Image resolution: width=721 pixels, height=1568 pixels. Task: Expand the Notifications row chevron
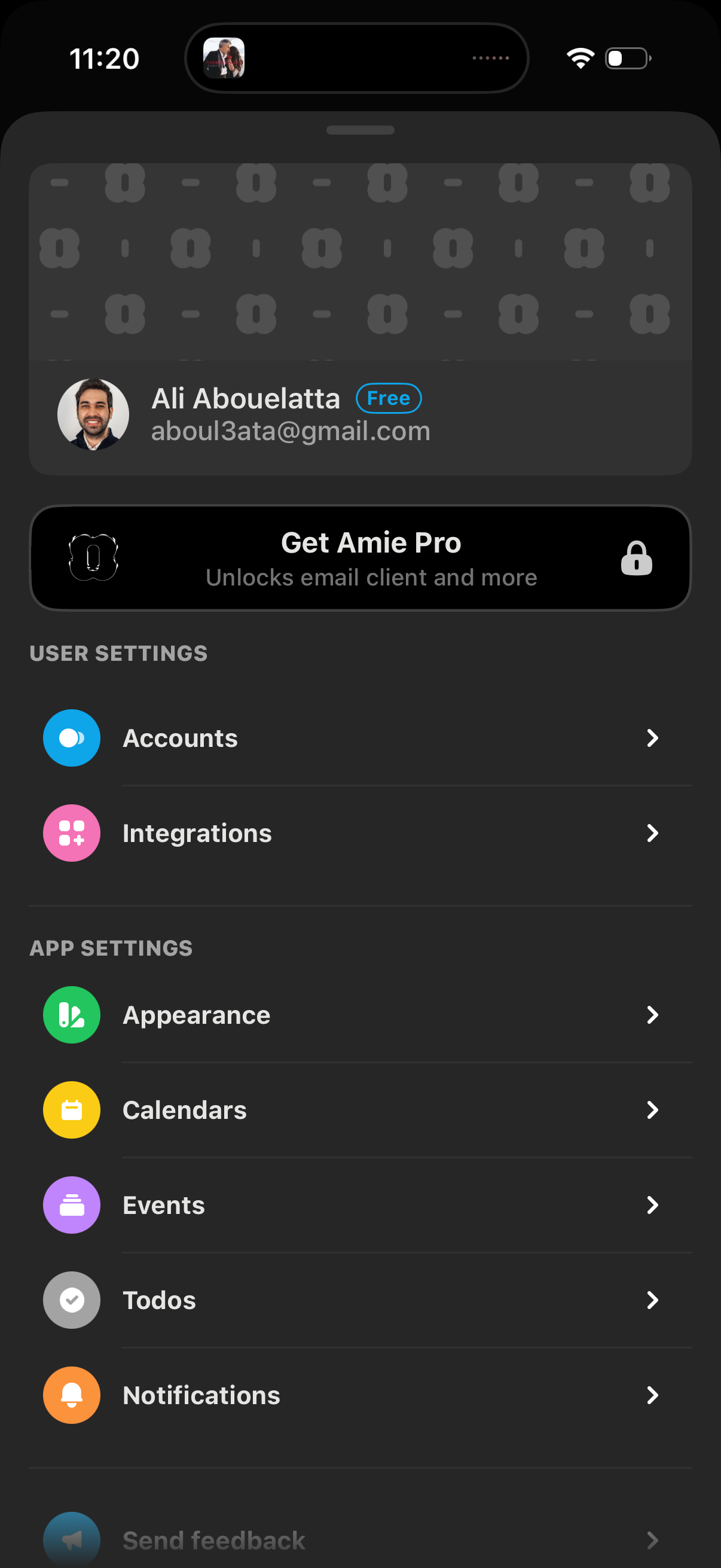point(653,1396)
